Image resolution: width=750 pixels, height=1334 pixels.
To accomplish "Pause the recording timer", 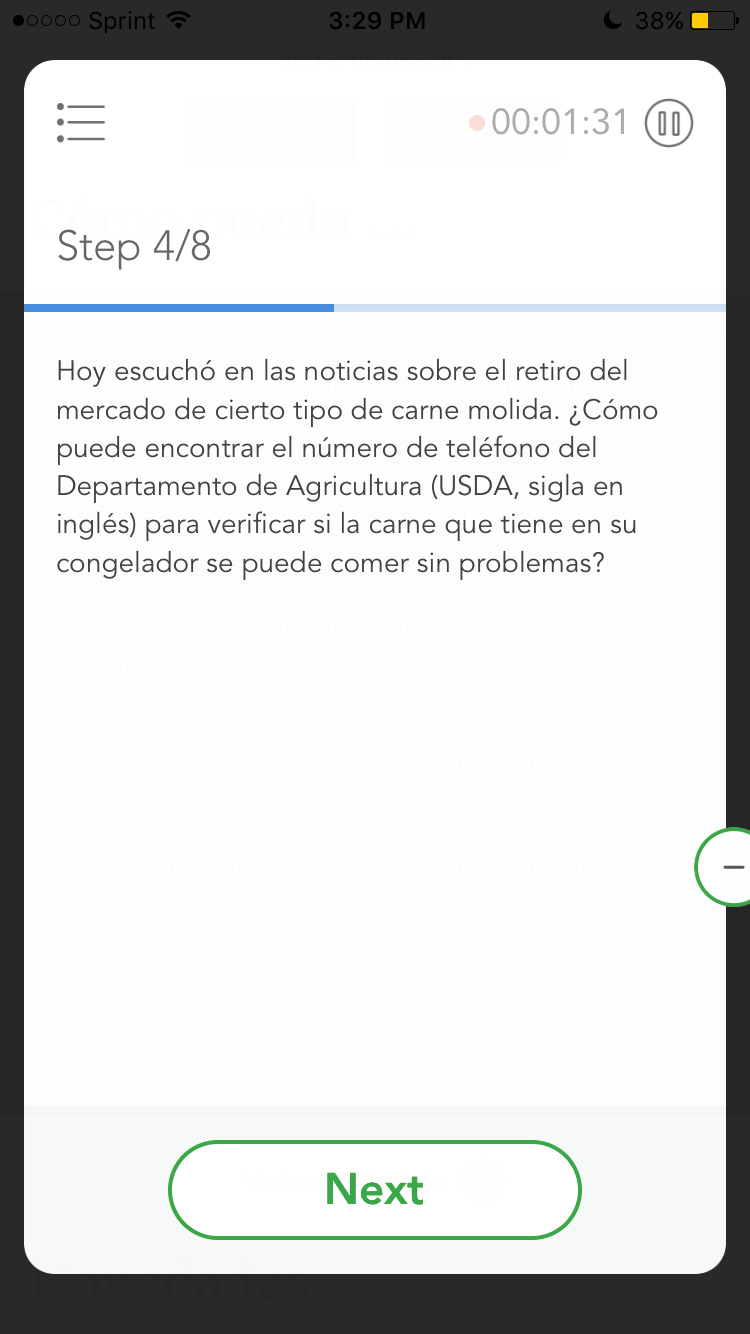I will tap(669, 124).
